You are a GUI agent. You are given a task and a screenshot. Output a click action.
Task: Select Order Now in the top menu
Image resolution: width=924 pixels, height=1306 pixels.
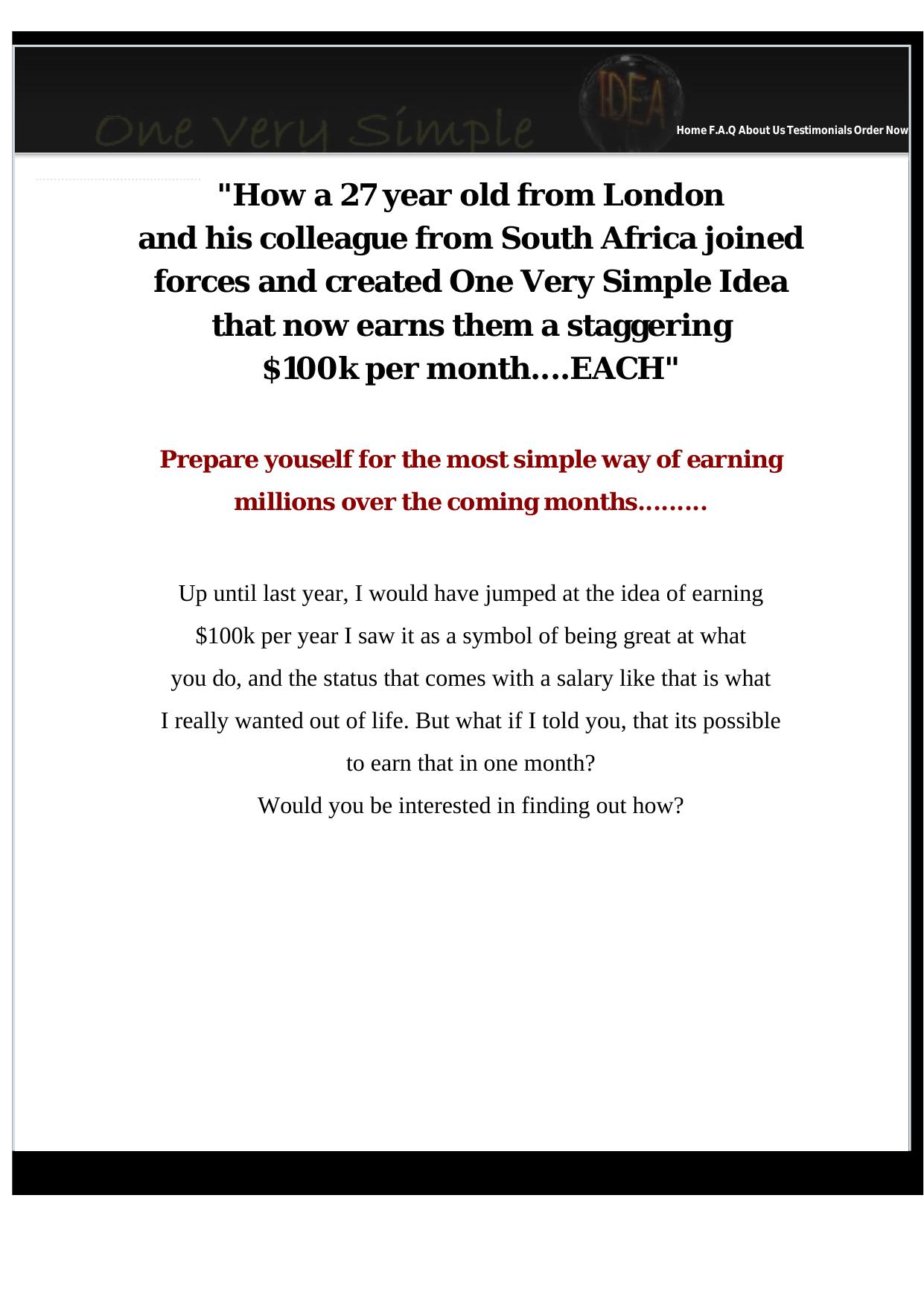click(881, 130)
